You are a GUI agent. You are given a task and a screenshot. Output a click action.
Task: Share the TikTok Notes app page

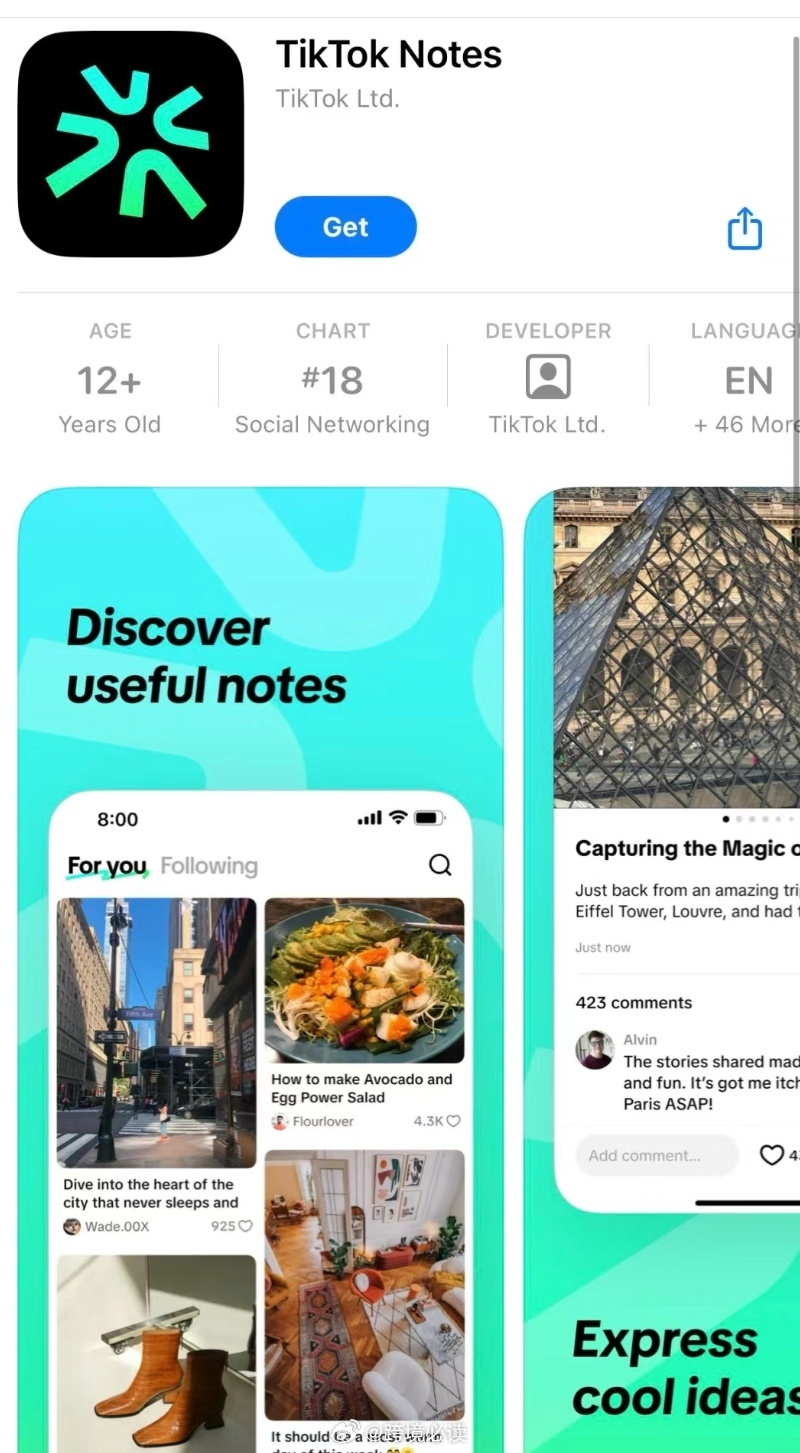click(x=744, y=229)
